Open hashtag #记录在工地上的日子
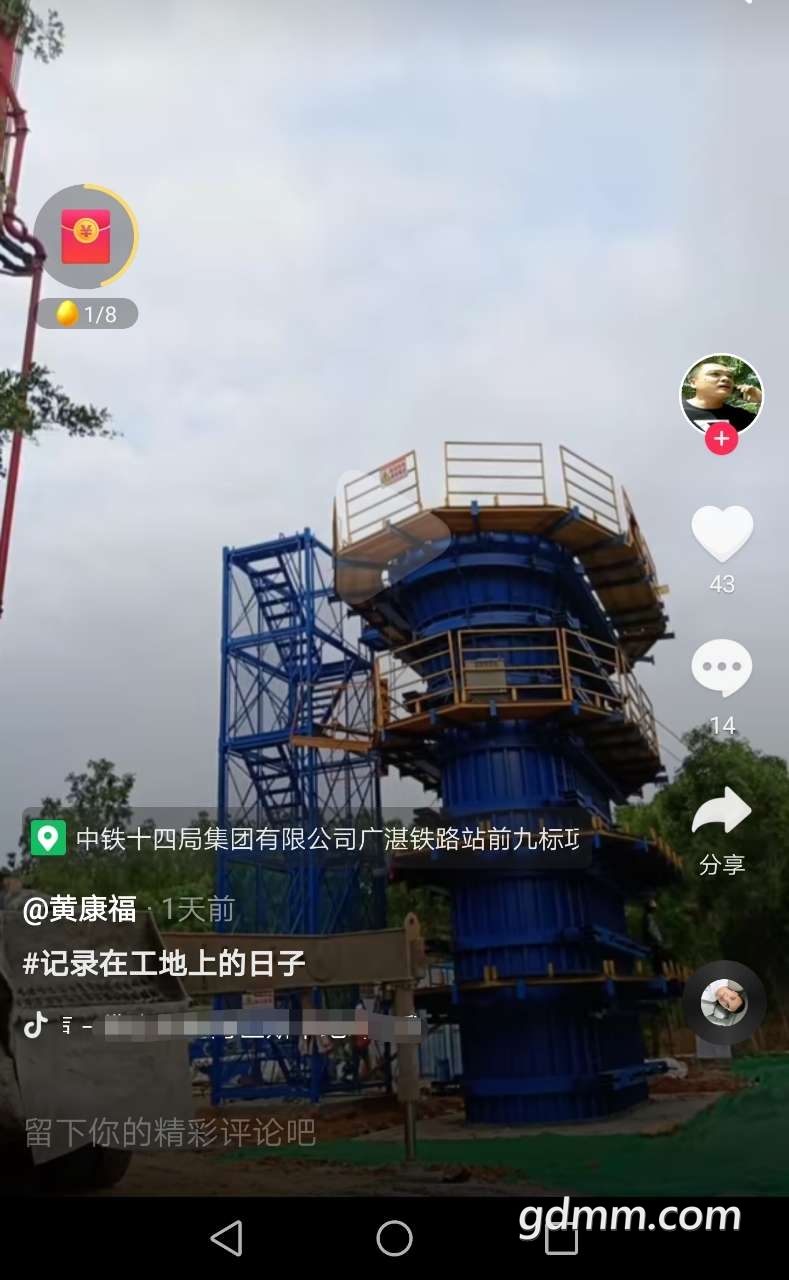 pos(165,964)
